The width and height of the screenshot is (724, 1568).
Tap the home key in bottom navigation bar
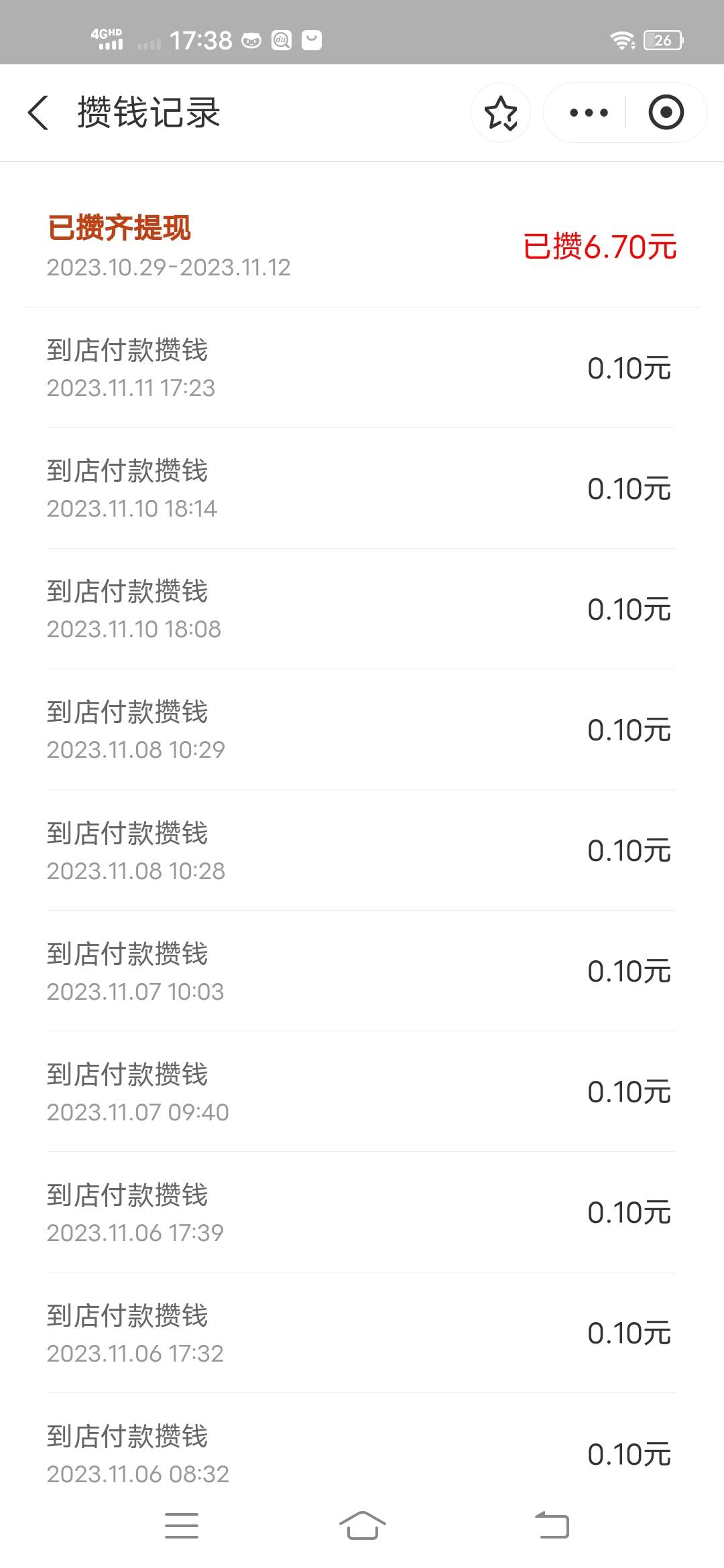[362, 1522]
